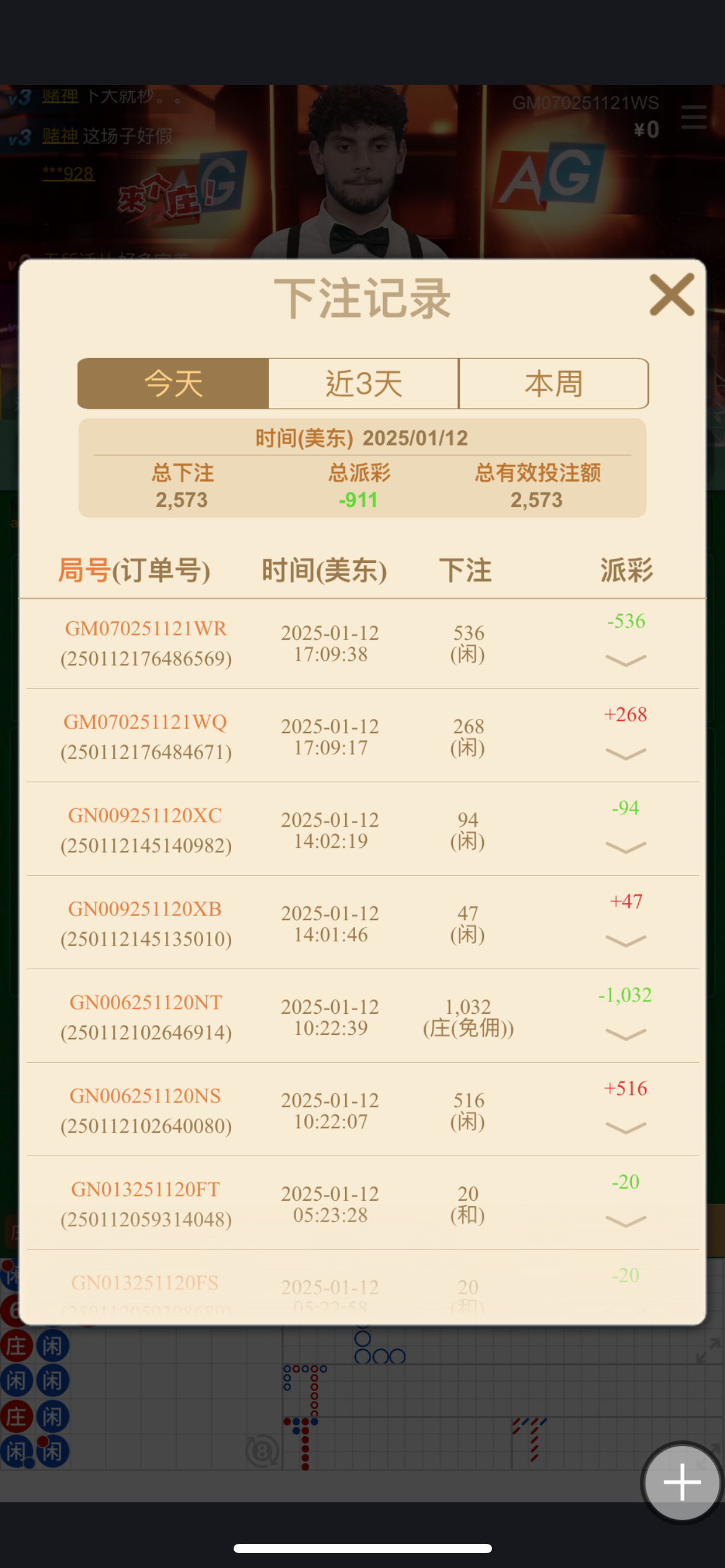Expand details for bet GM070251121WR
Image resolution: width=725 pixels, height=1568 pixels.
[x=625, y=661]
